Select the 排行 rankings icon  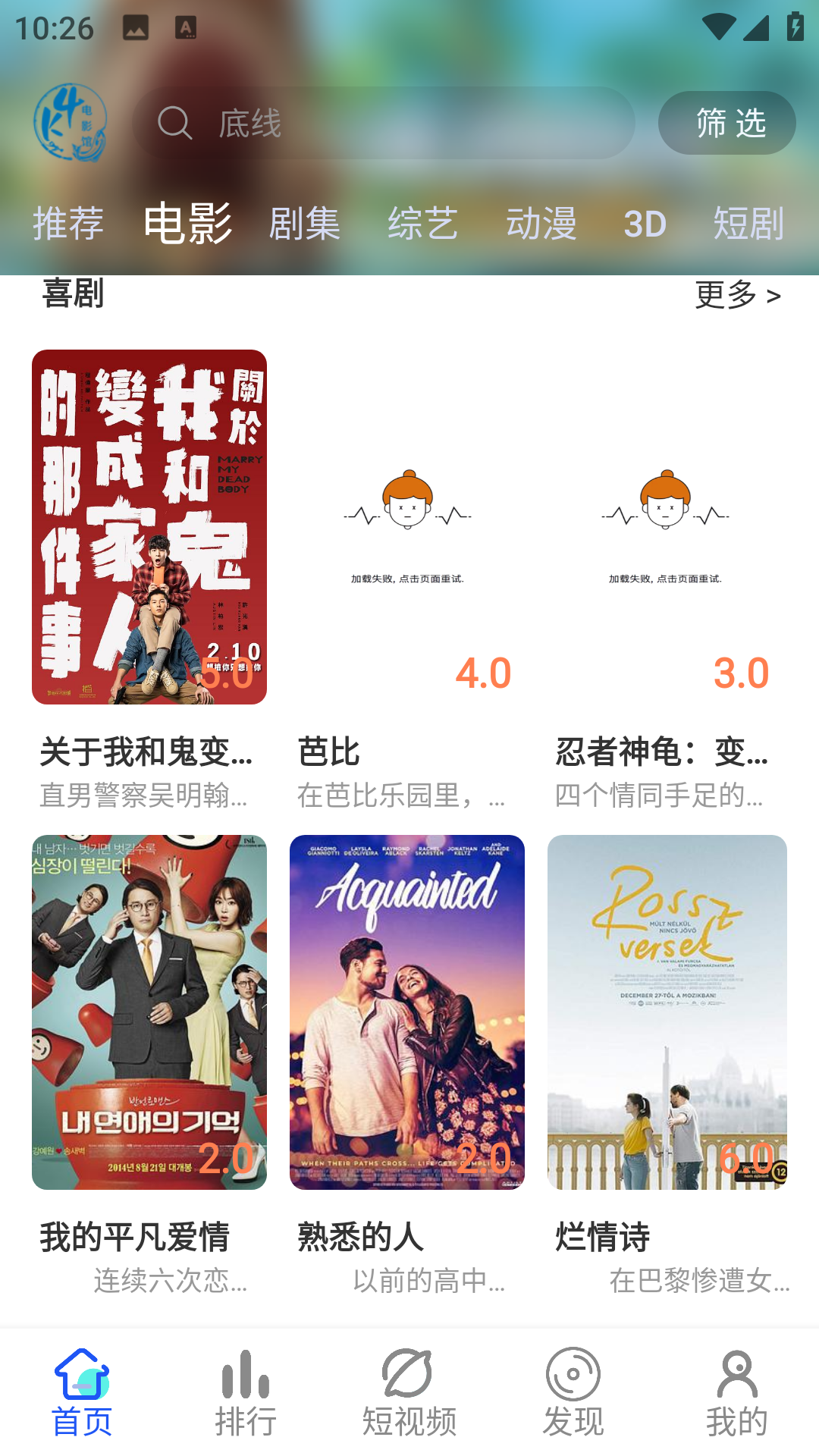coord(245,1388)
